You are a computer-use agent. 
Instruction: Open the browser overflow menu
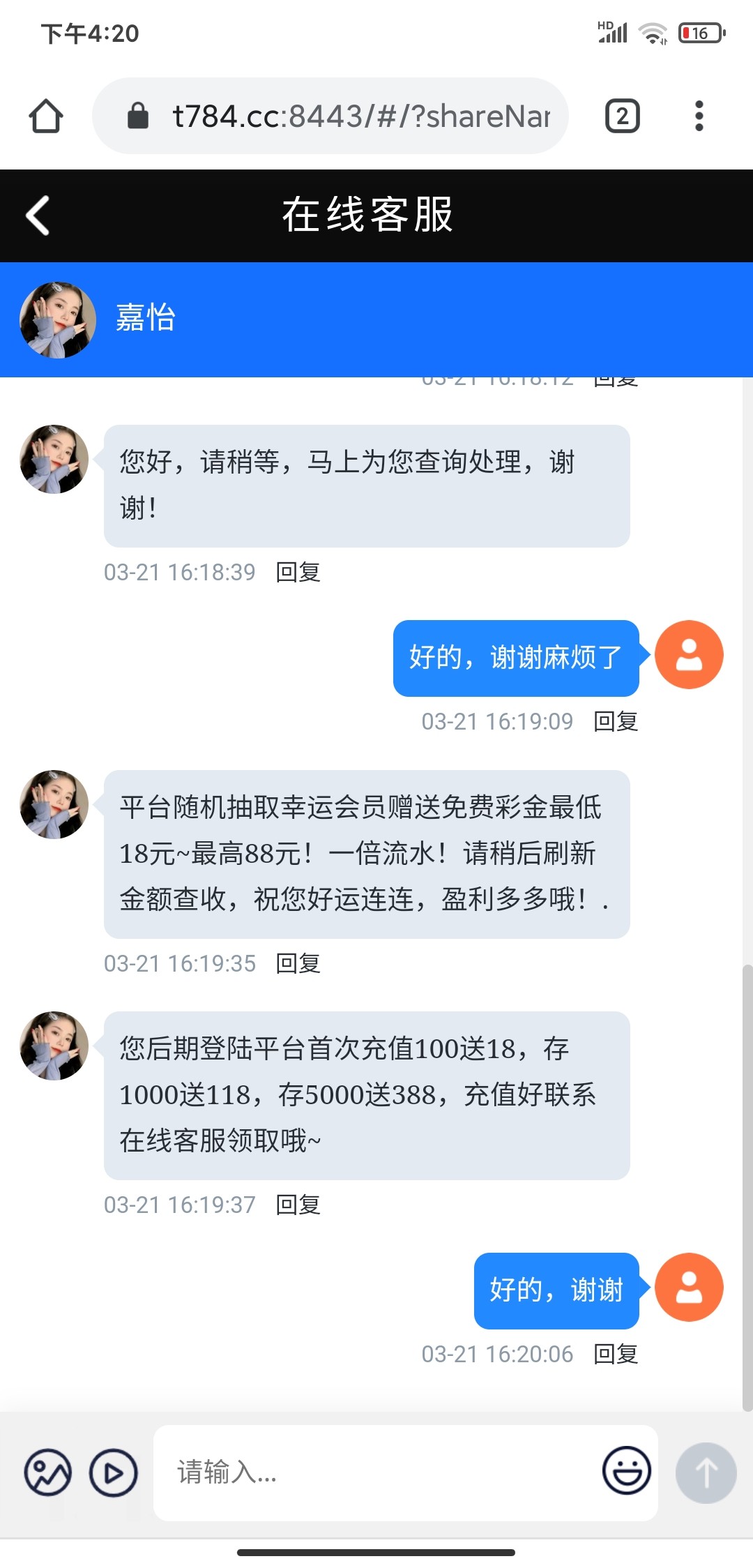(699, 116)
